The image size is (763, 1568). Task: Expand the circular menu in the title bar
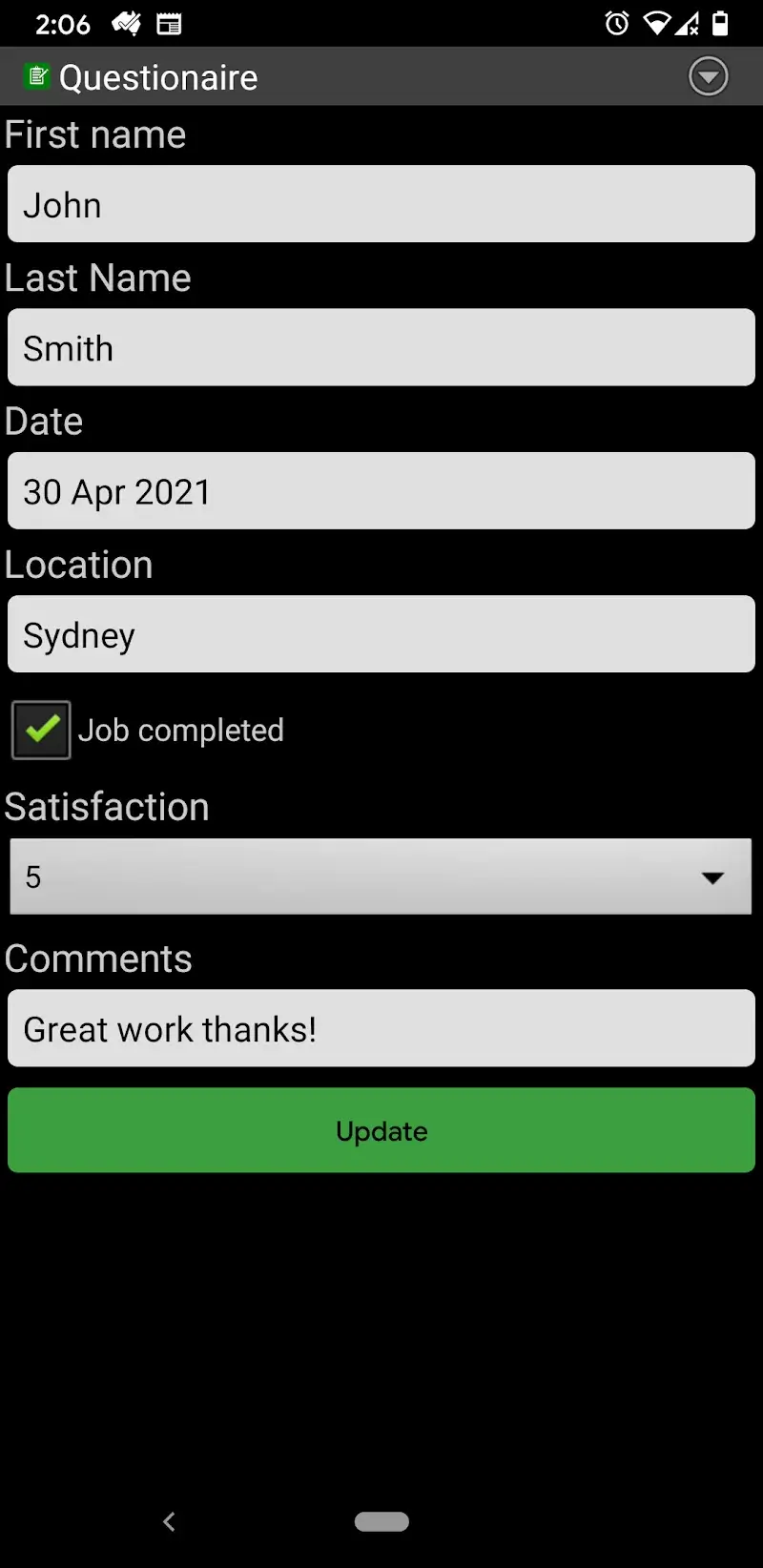[708, 75]
